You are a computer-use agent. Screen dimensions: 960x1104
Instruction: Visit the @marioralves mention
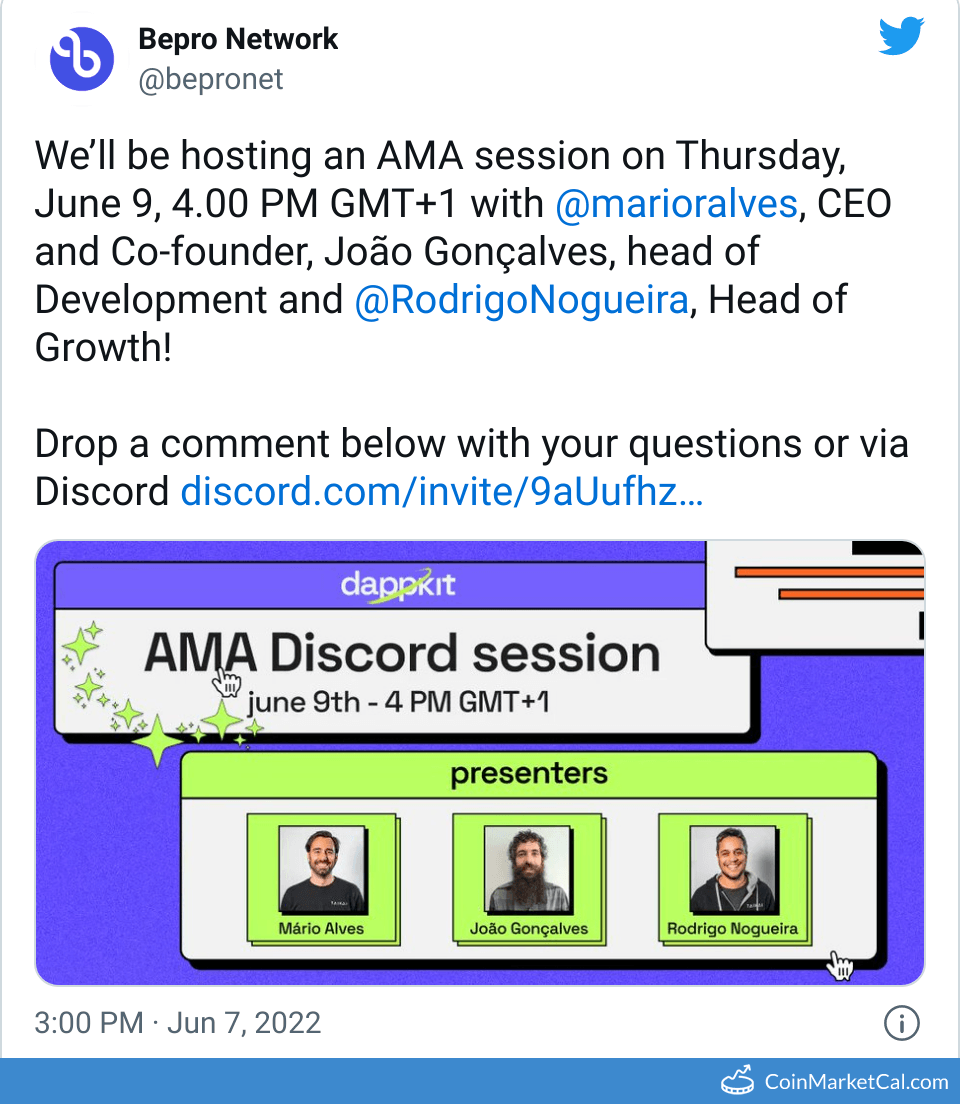676,204
